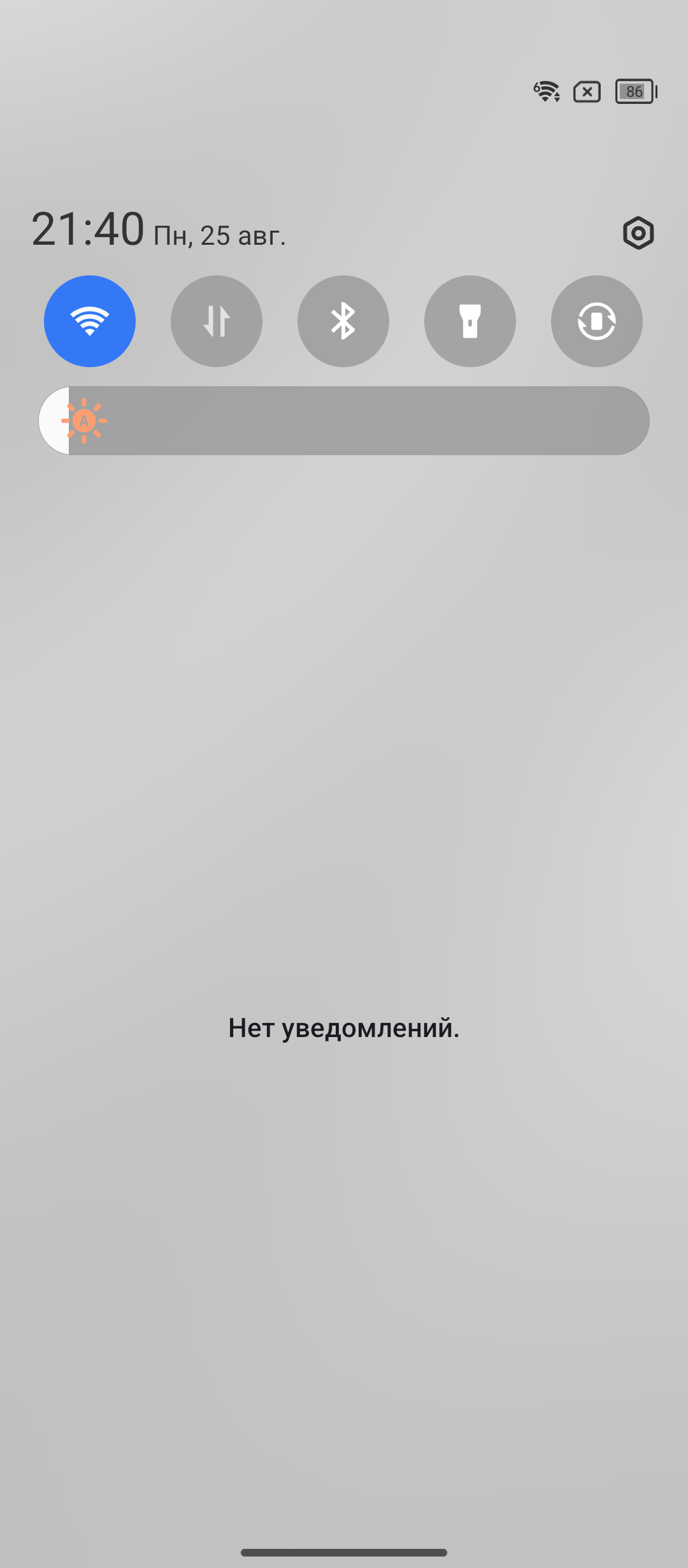Turn off the Wi-Fi toggle
The width and height of the screenshot is (688, 1568).
coord(90,321)
